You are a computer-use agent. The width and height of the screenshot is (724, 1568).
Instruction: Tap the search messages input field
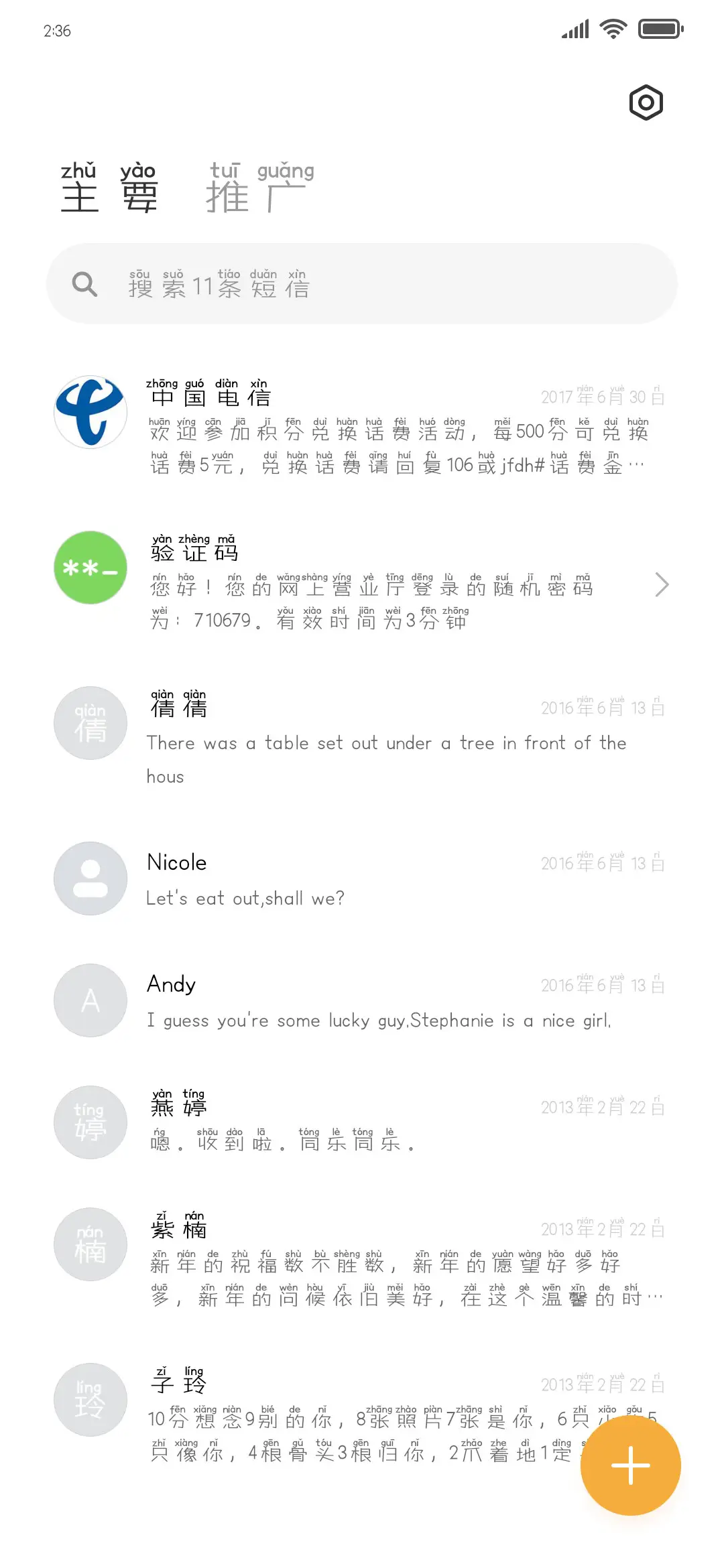pyautogui.click(x=362, y=284)
